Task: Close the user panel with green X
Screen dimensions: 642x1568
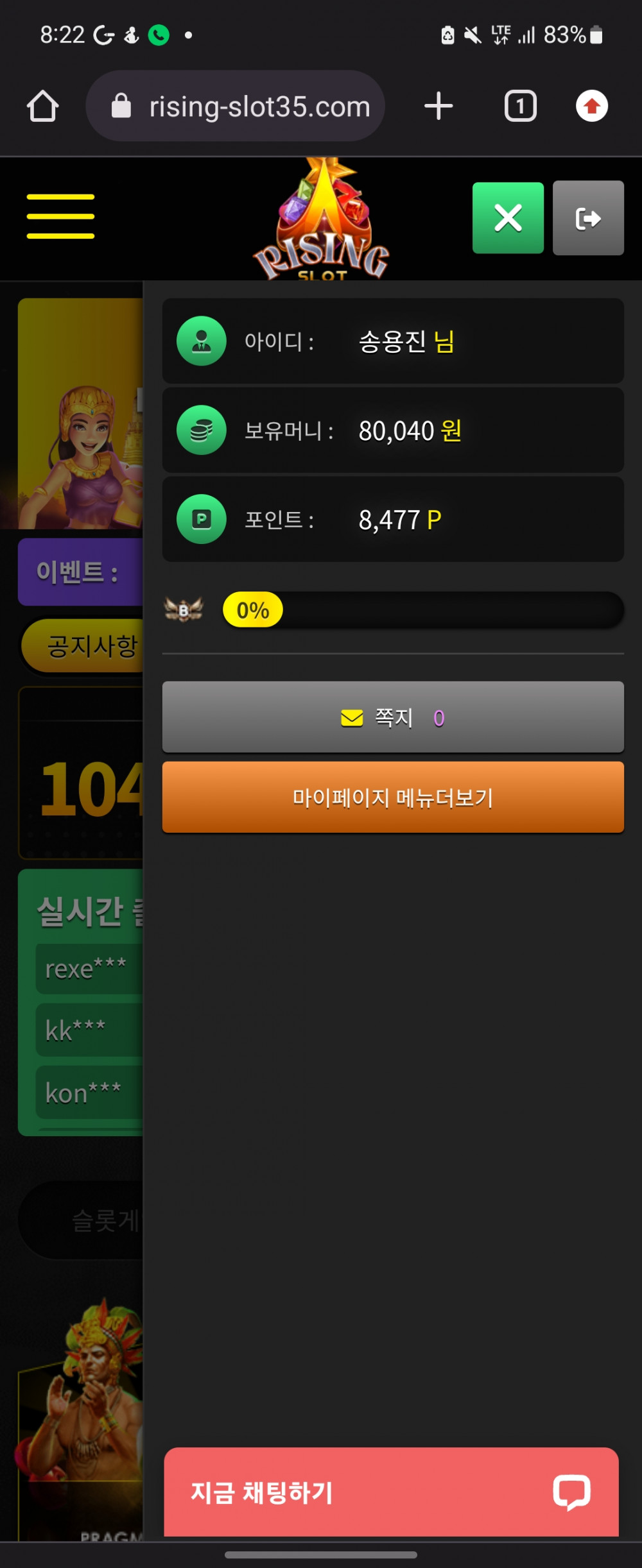Action: [x=508, y=218]
